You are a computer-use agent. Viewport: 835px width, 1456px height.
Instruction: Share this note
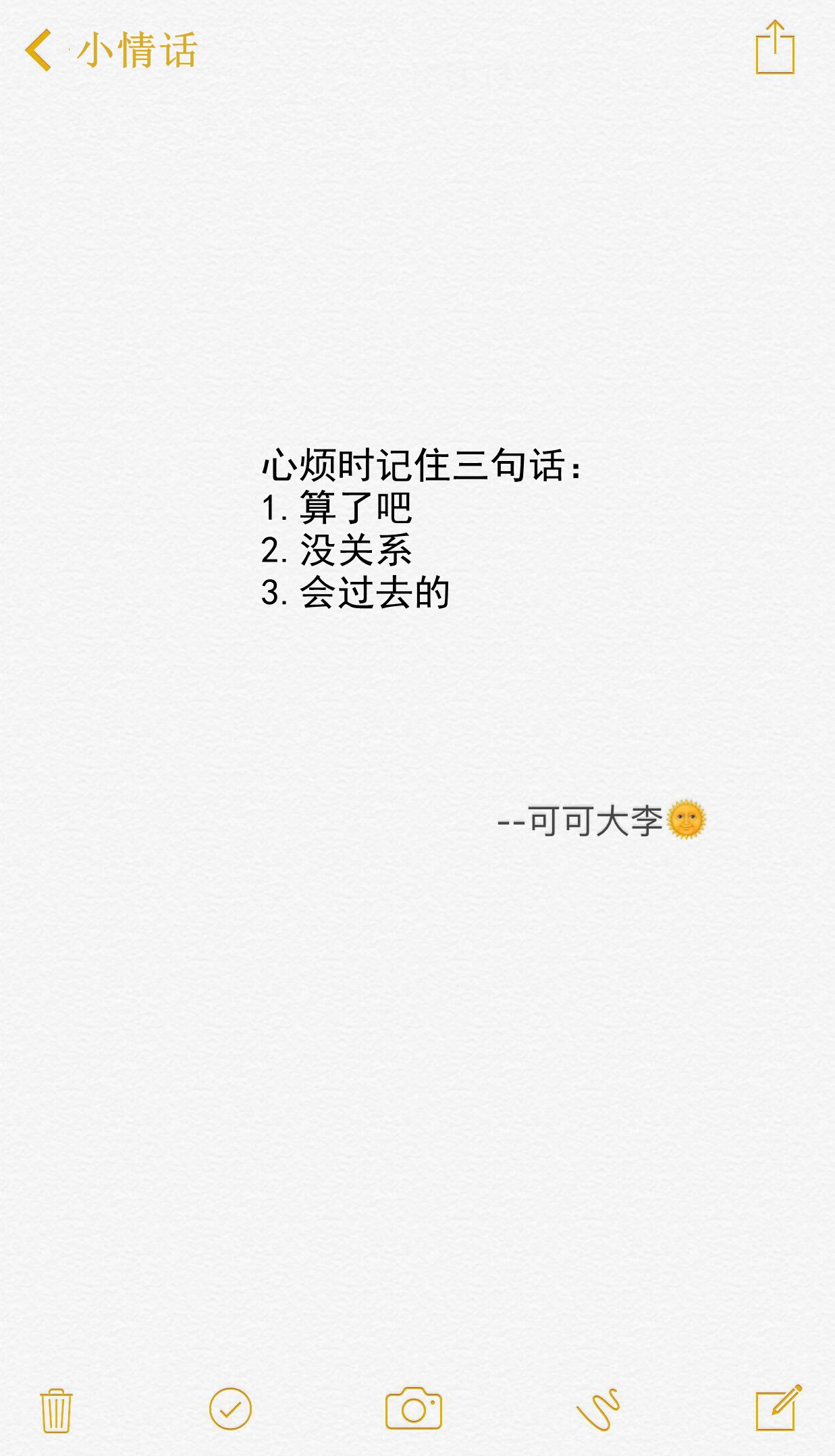click(774, 48)
